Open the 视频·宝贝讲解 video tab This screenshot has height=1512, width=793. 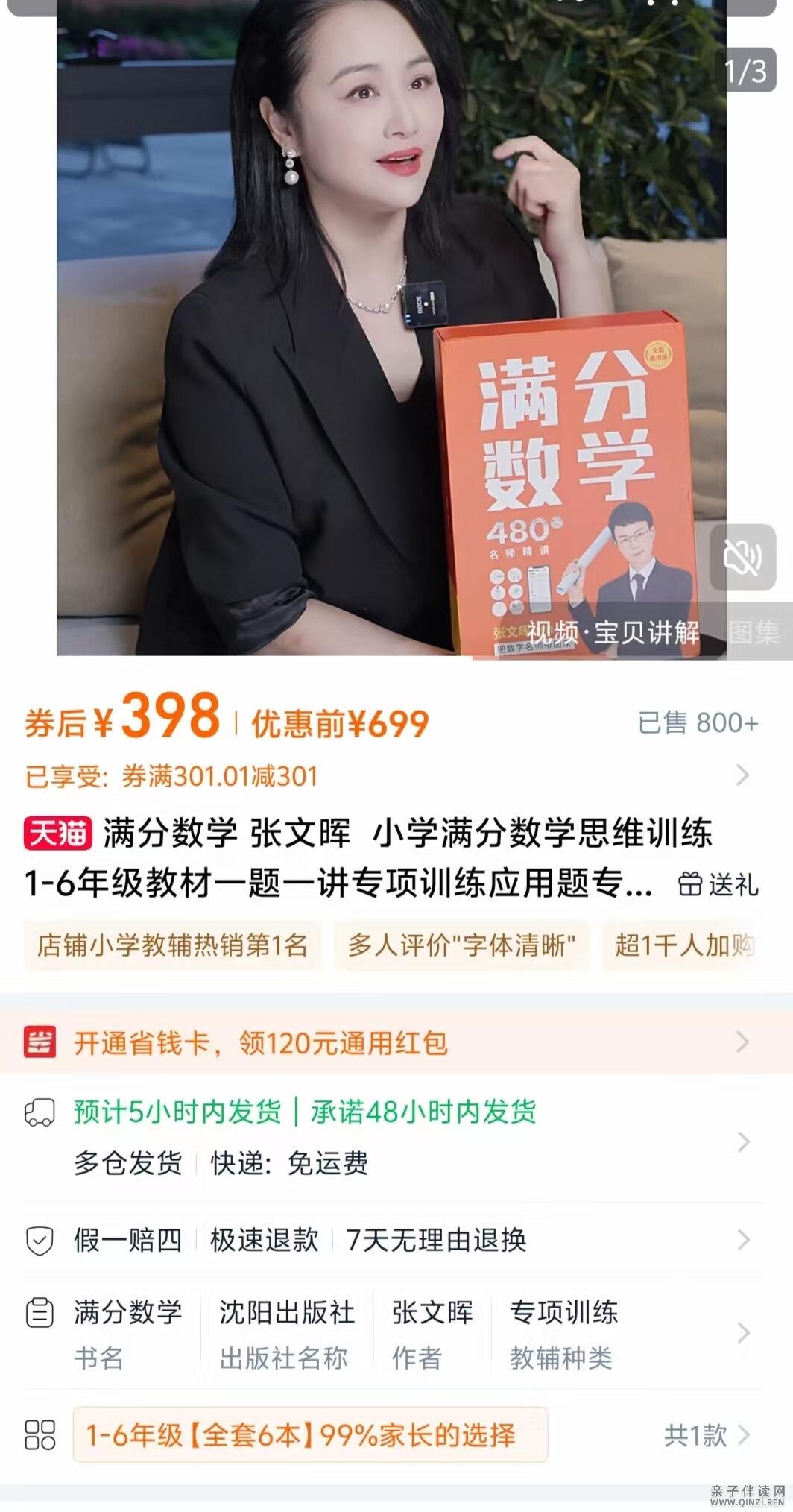coord(613,633)
